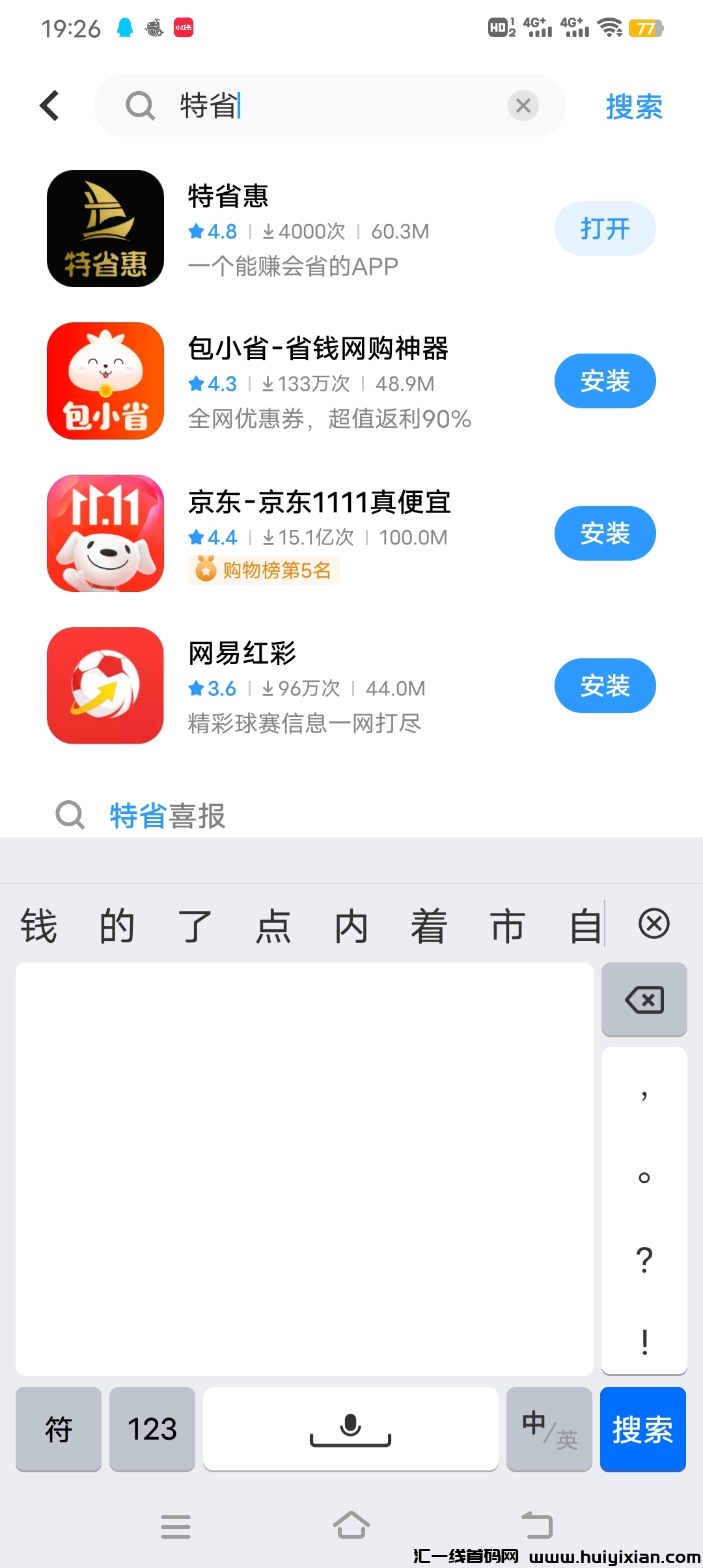Screen dimensions: 703x1568
Task: Open the 购物榜第5名 ranking tag
Action: pyautogui.click(x=263, y=570)
